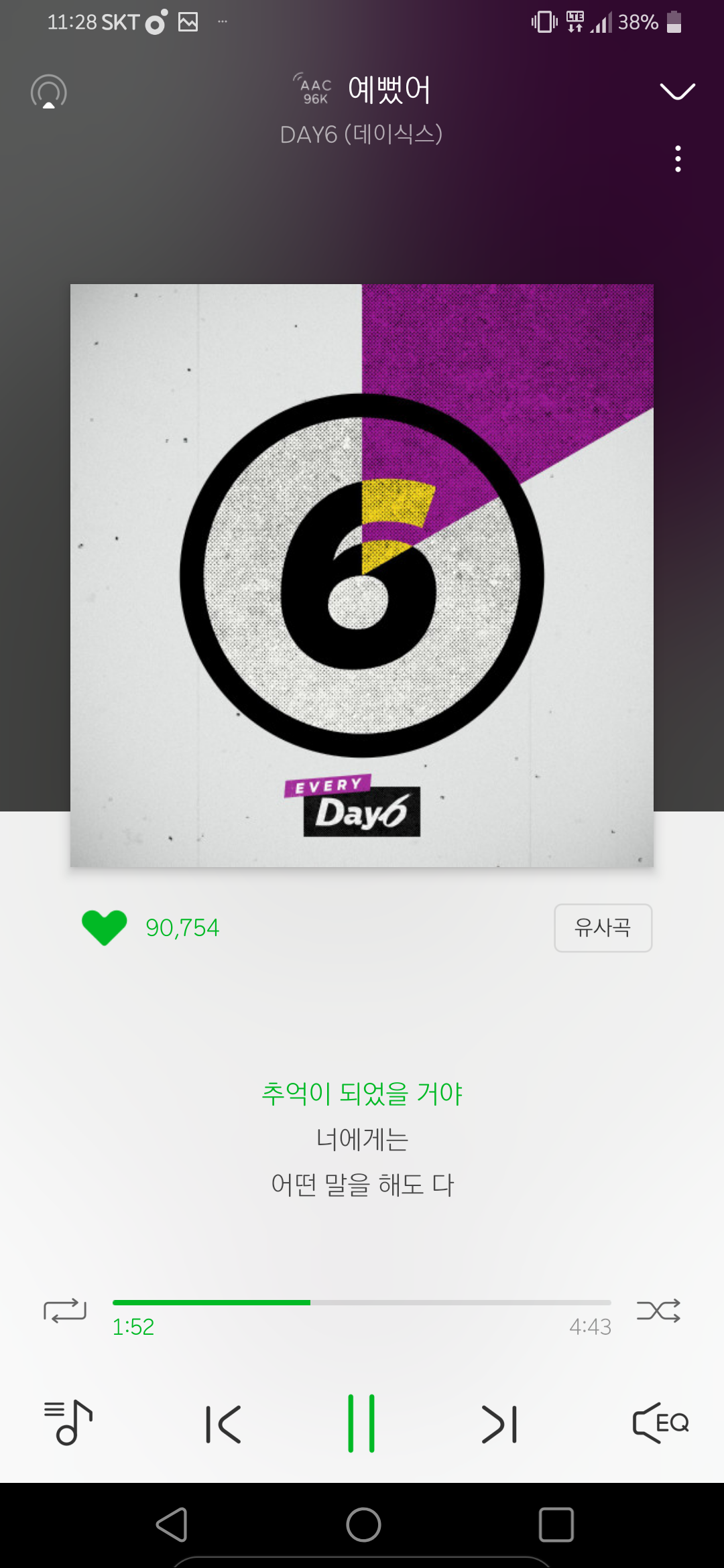This screenshot has width=724, height=1568.
Task: Tap the like count 90,754
Action: (182, 928)
